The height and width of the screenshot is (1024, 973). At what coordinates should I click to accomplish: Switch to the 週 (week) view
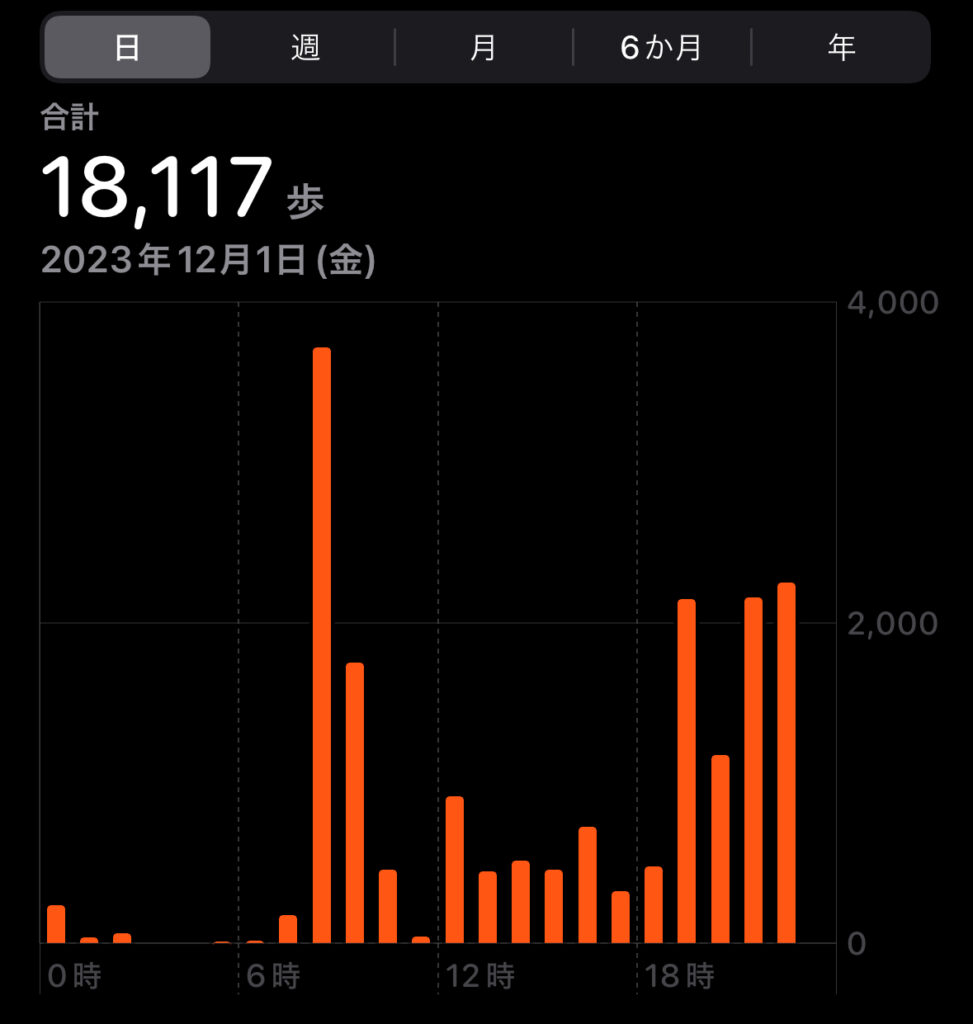click(305, 47)
